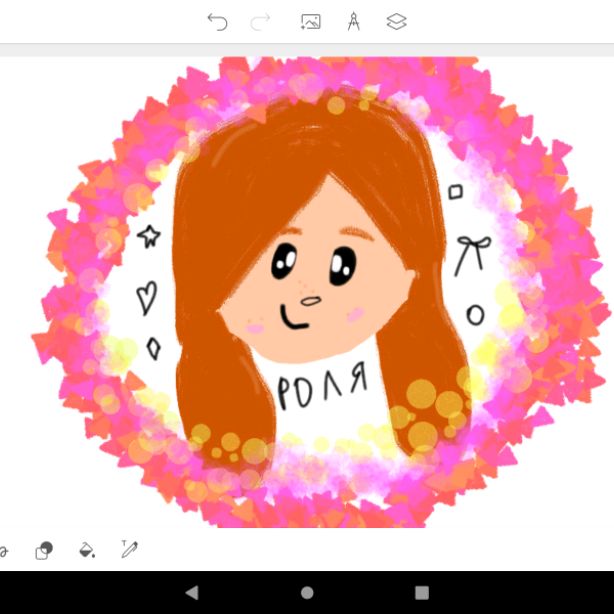Open the drawing guides compass tool
This screenshot has width=614, height=614.
[x=353, y=22]
